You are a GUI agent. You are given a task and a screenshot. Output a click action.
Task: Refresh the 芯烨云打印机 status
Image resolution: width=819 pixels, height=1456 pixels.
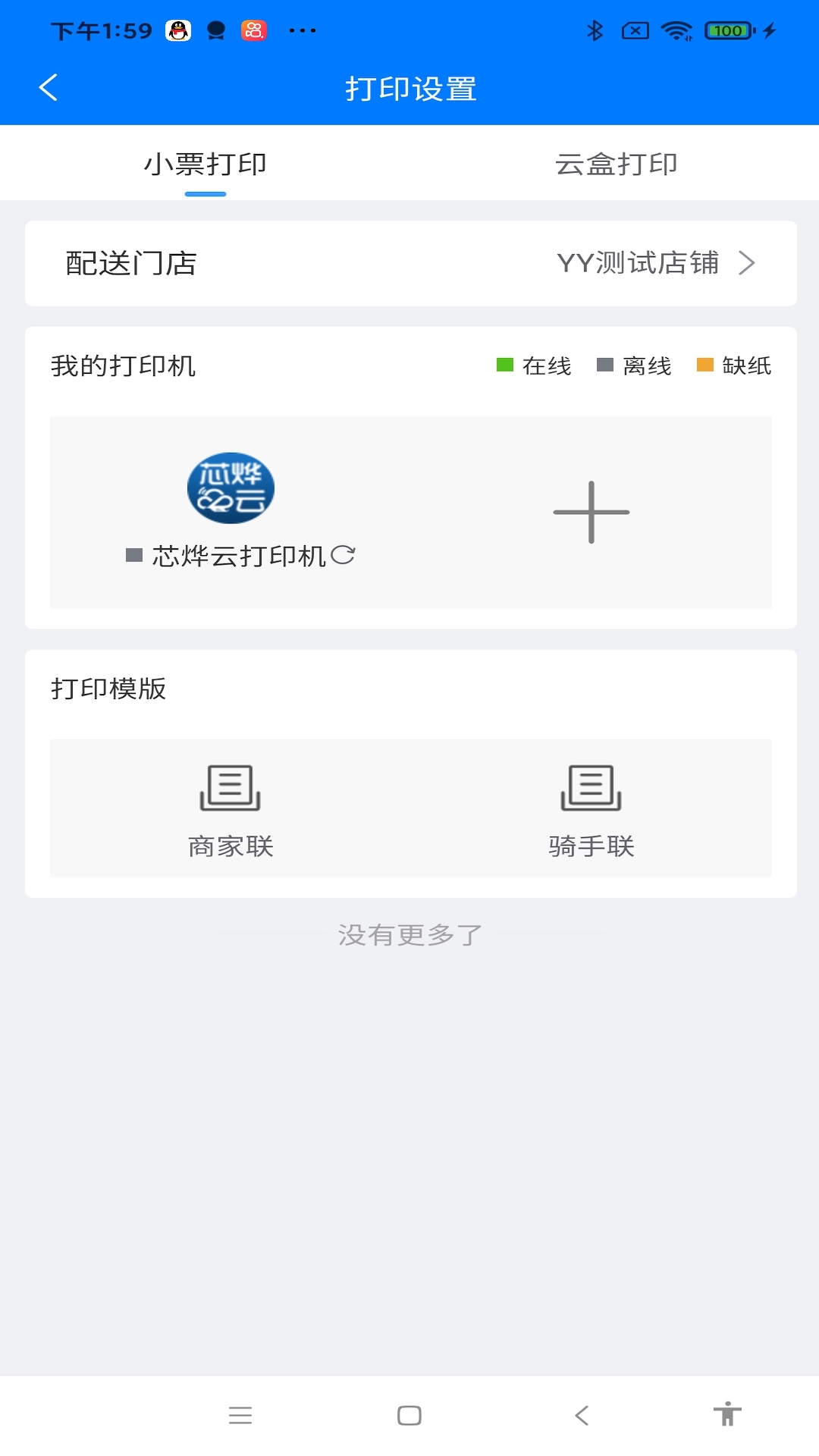pyautogui.click(x=343, y=555)
